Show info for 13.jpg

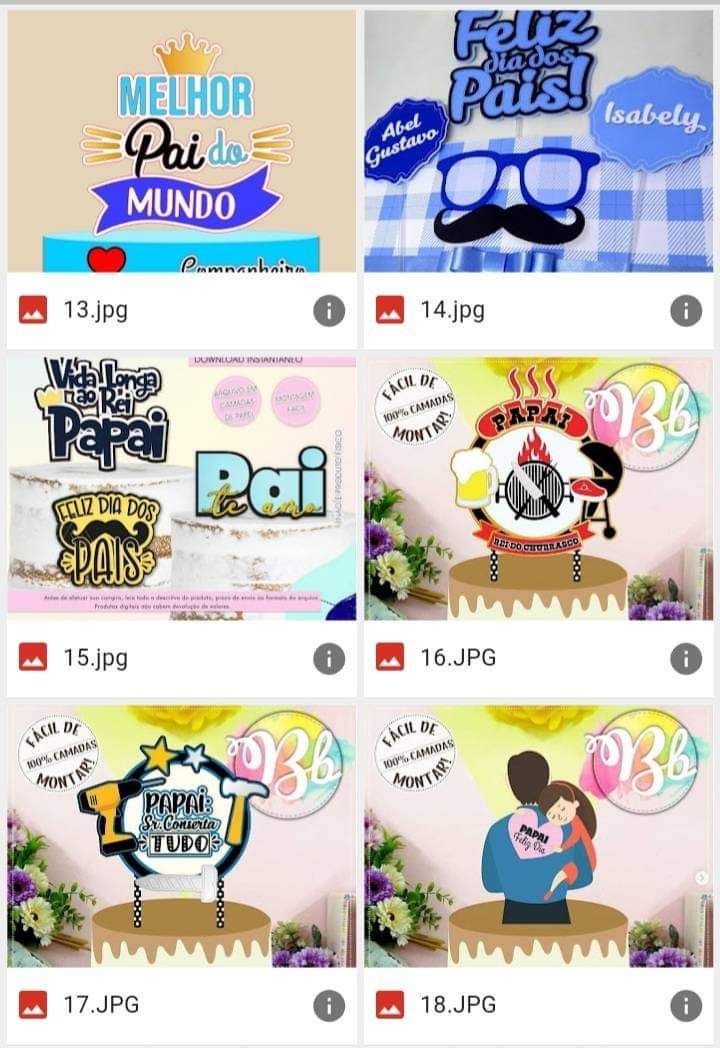coord(328,311)
